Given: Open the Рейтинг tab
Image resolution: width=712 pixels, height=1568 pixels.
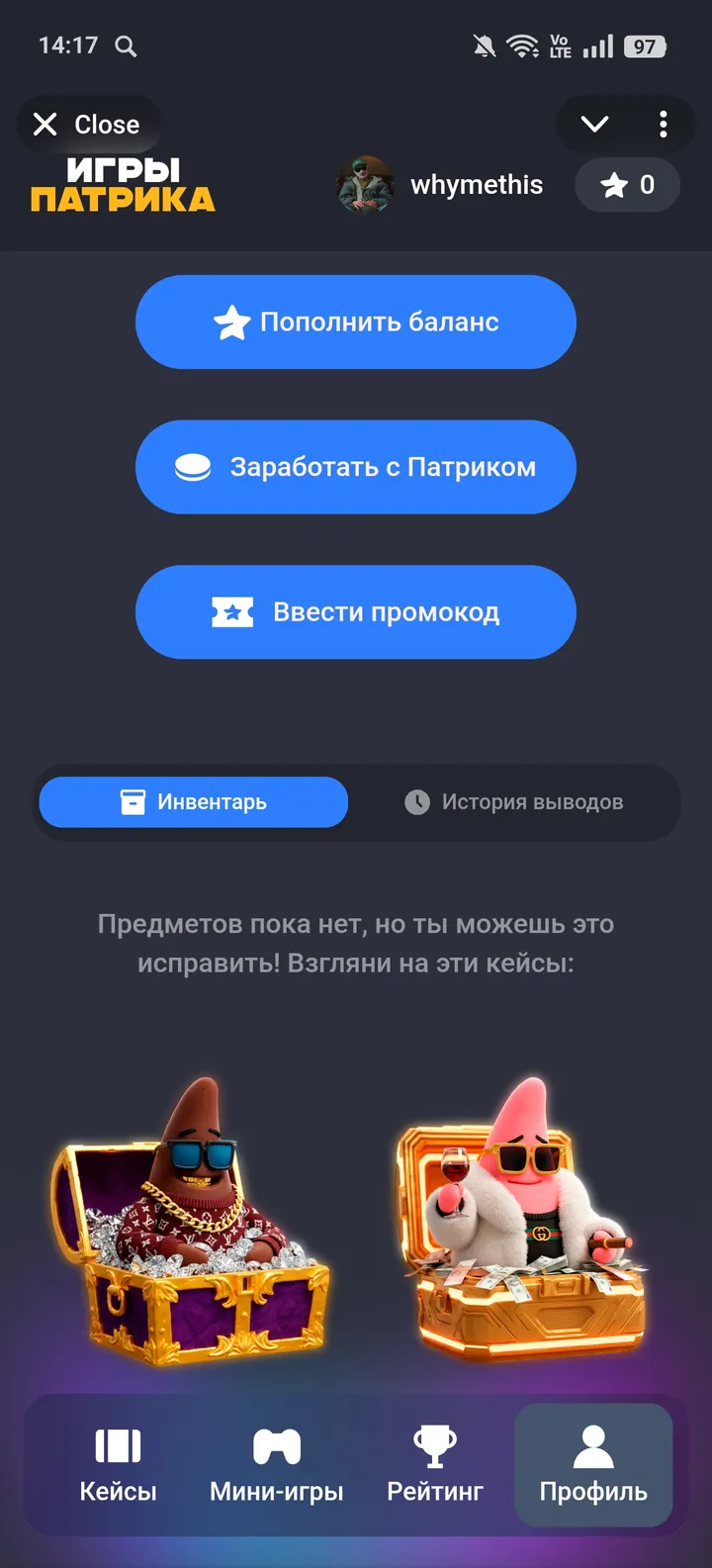Looking at the screenshot, I should [435, 1464].
